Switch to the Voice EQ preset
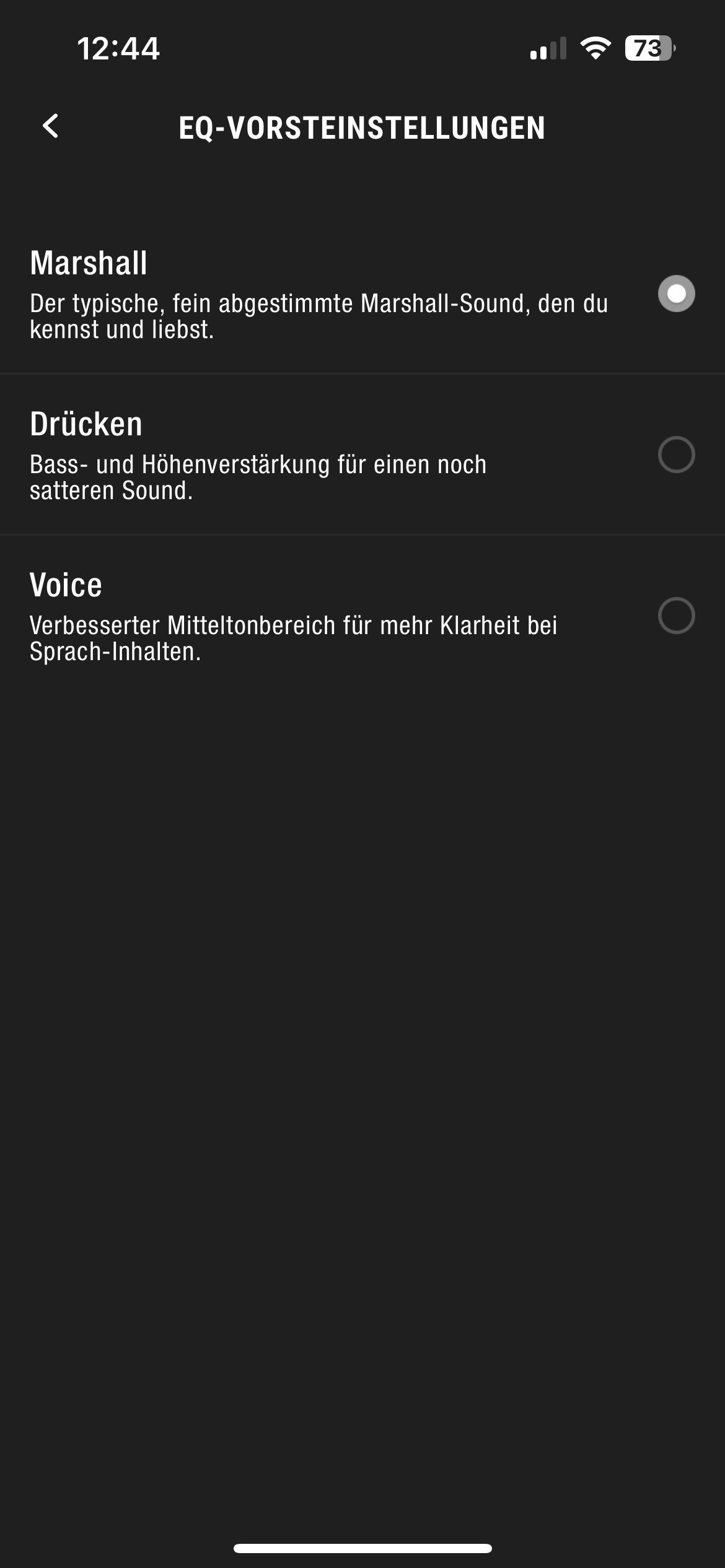Screen dimensions: 725x1568 (x=676, y=616)
